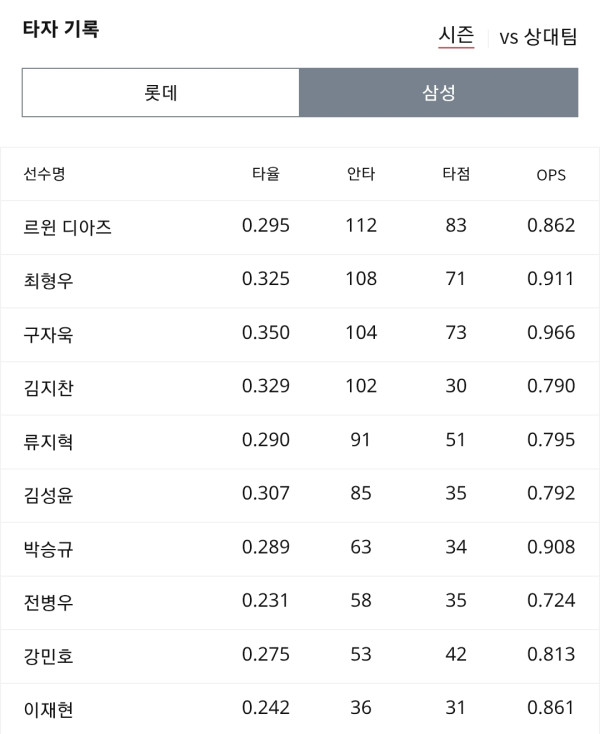Select the 삼성 team tab
The width and height of the screenshot is (600, 734).
pyautogui.click(x=439, y=93)
